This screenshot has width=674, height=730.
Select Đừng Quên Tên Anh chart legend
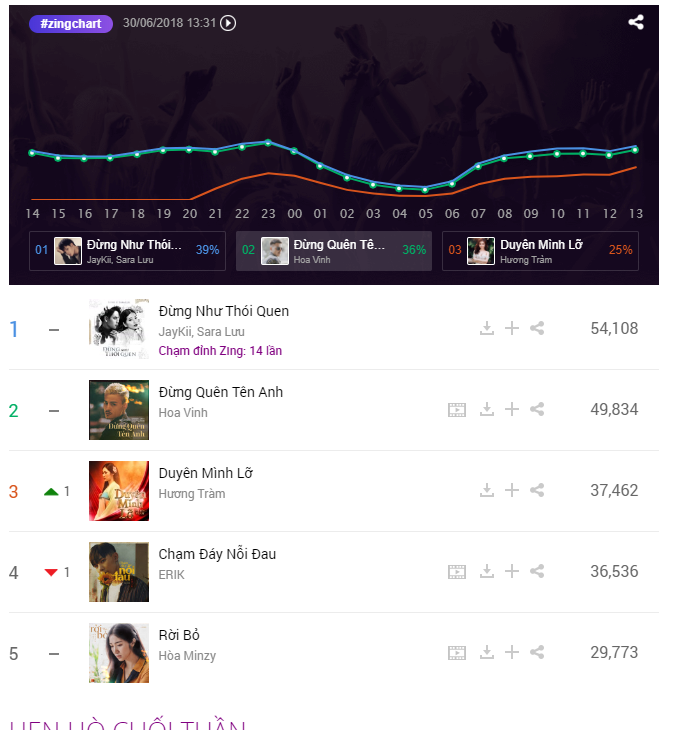[x=334, y=250]
